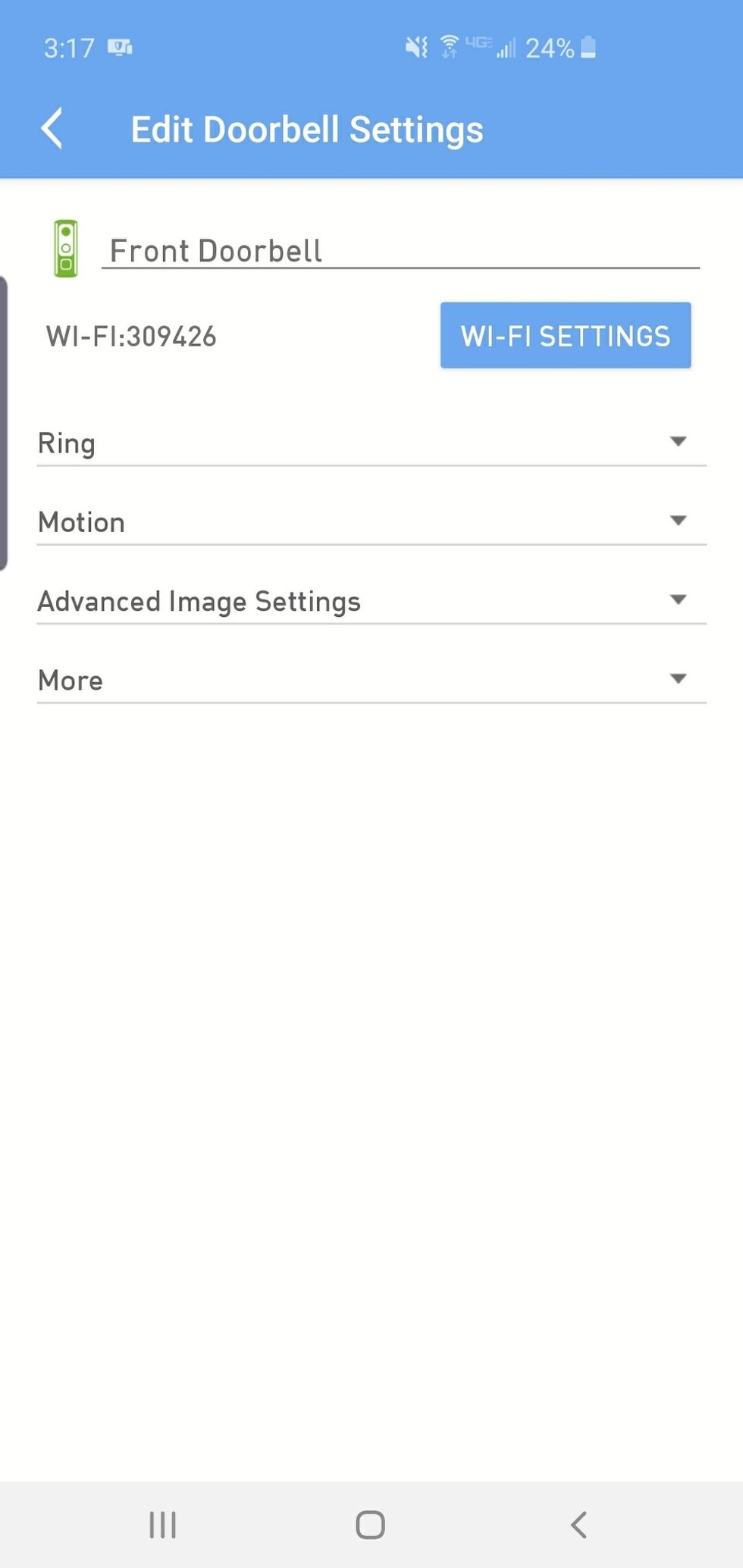Tap the green doorbell device icon
This screenshot has width=743, height=1568.
tap(66, 246)
